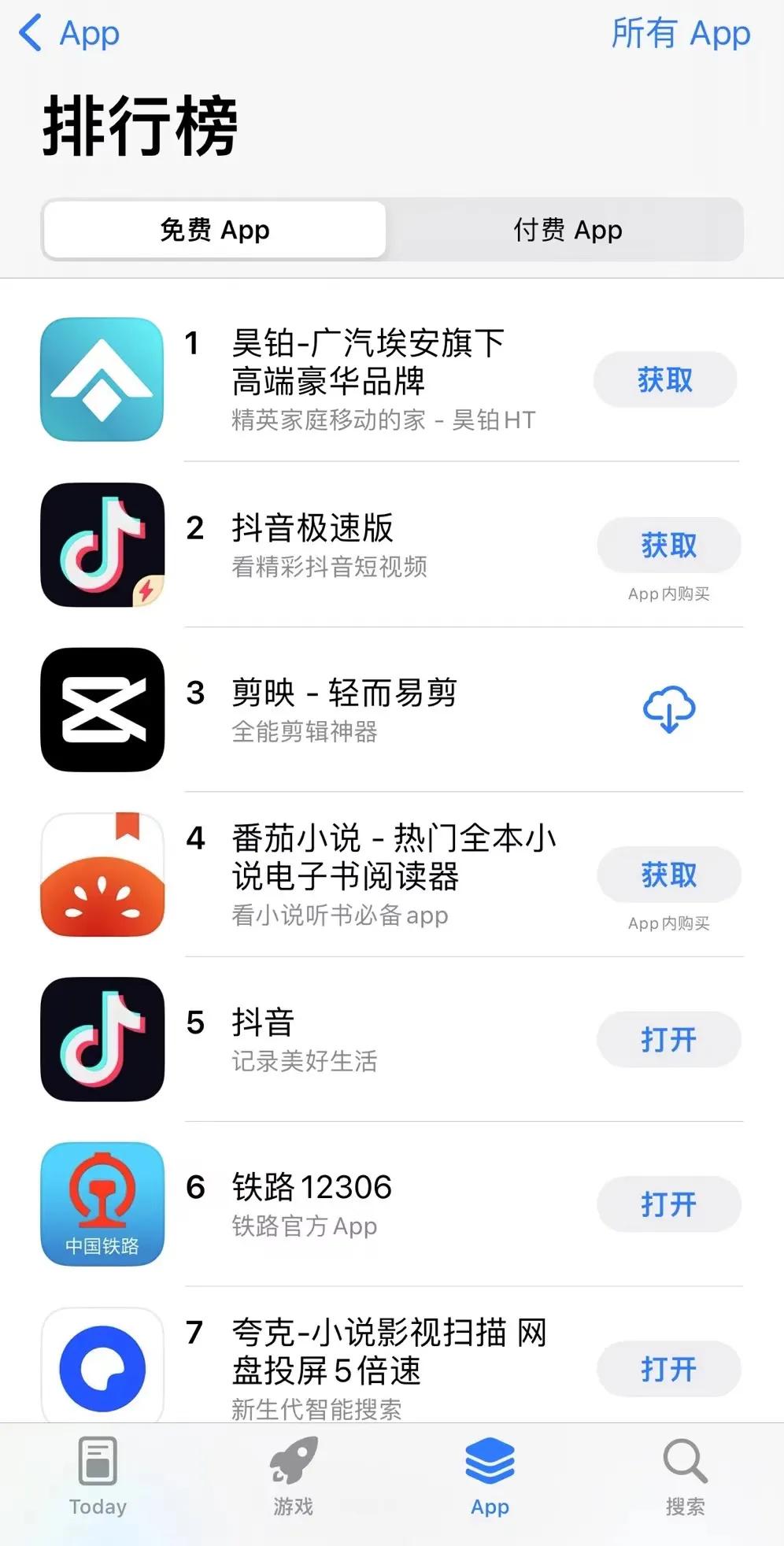Viewport: 784px width, 1546px height.
Task: Open the 搜索 tab
Action: pyautogui.click(x=685, y=1477)
